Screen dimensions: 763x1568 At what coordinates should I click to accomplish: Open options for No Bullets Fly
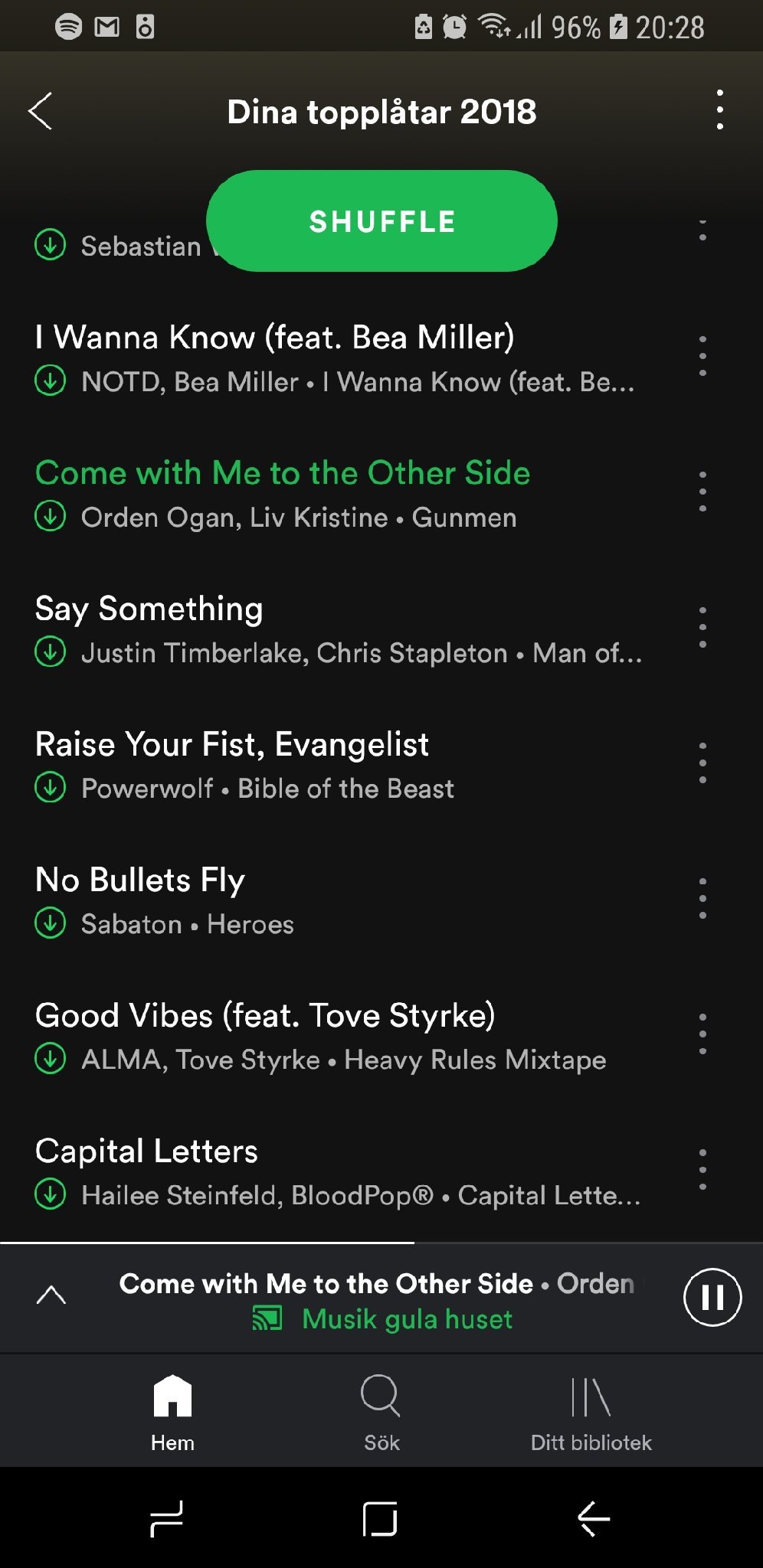[x=702, y=899]
